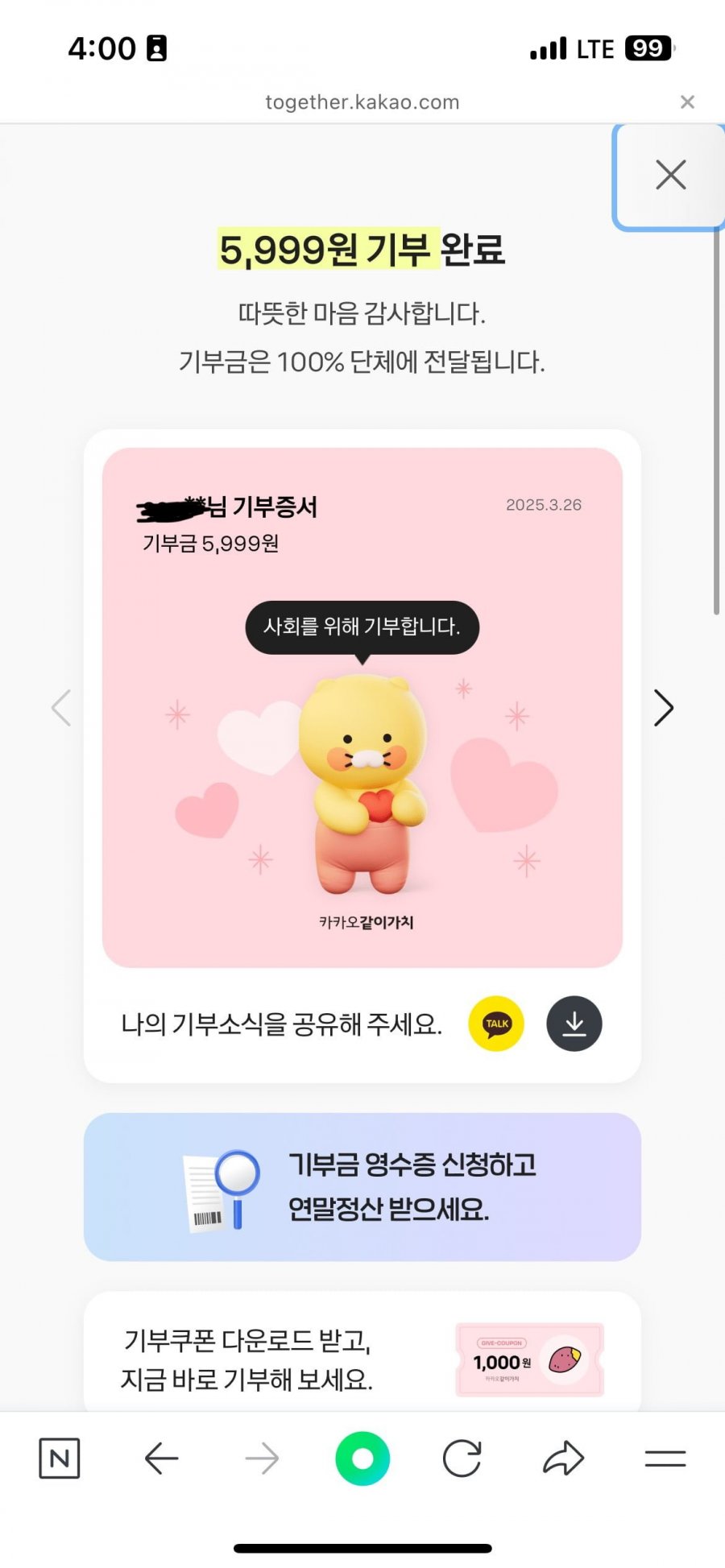The width and height of the screenshot is (725, 1568).
Task: Tap the together.kakao.com address bar
Action: point(362,102)
